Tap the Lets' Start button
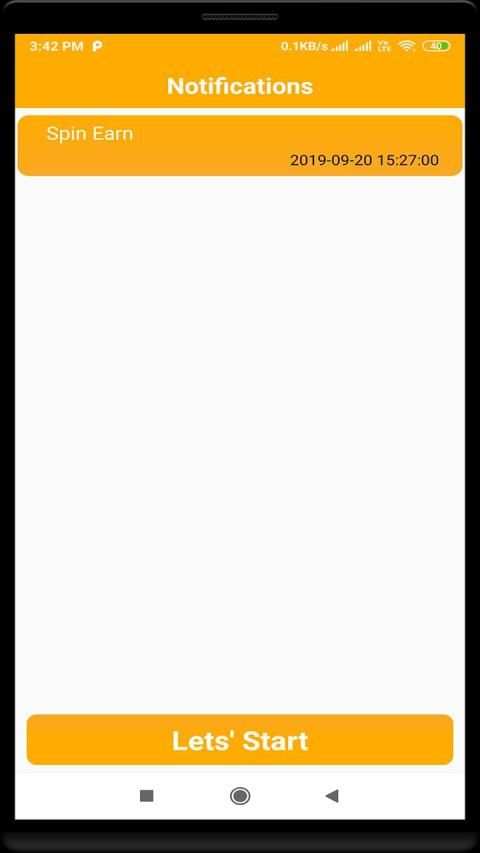This screenshot has width=480, height=853. [x=240, y=740]
